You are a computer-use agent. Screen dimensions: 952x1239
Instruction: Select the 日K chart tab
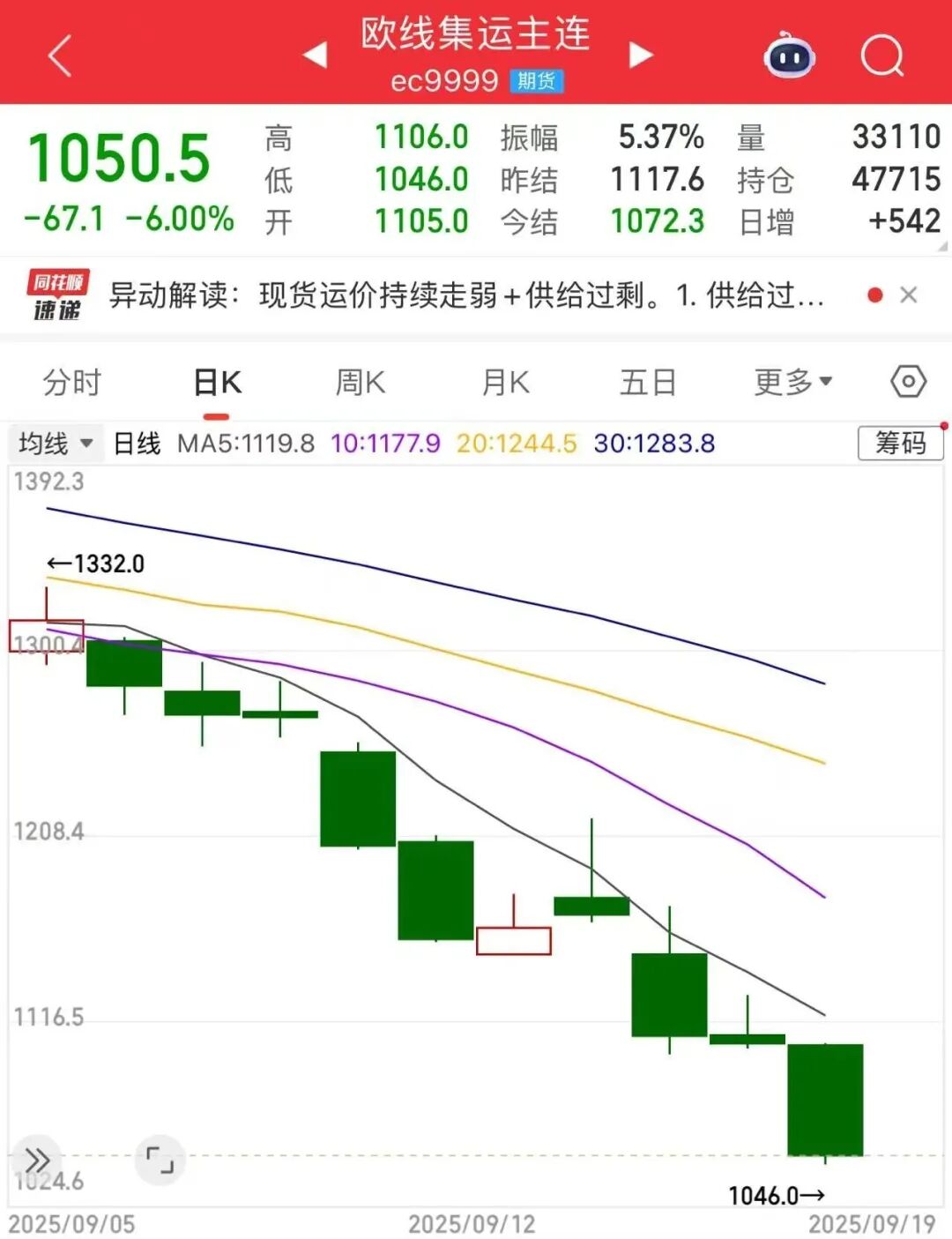tap(217, 383)
